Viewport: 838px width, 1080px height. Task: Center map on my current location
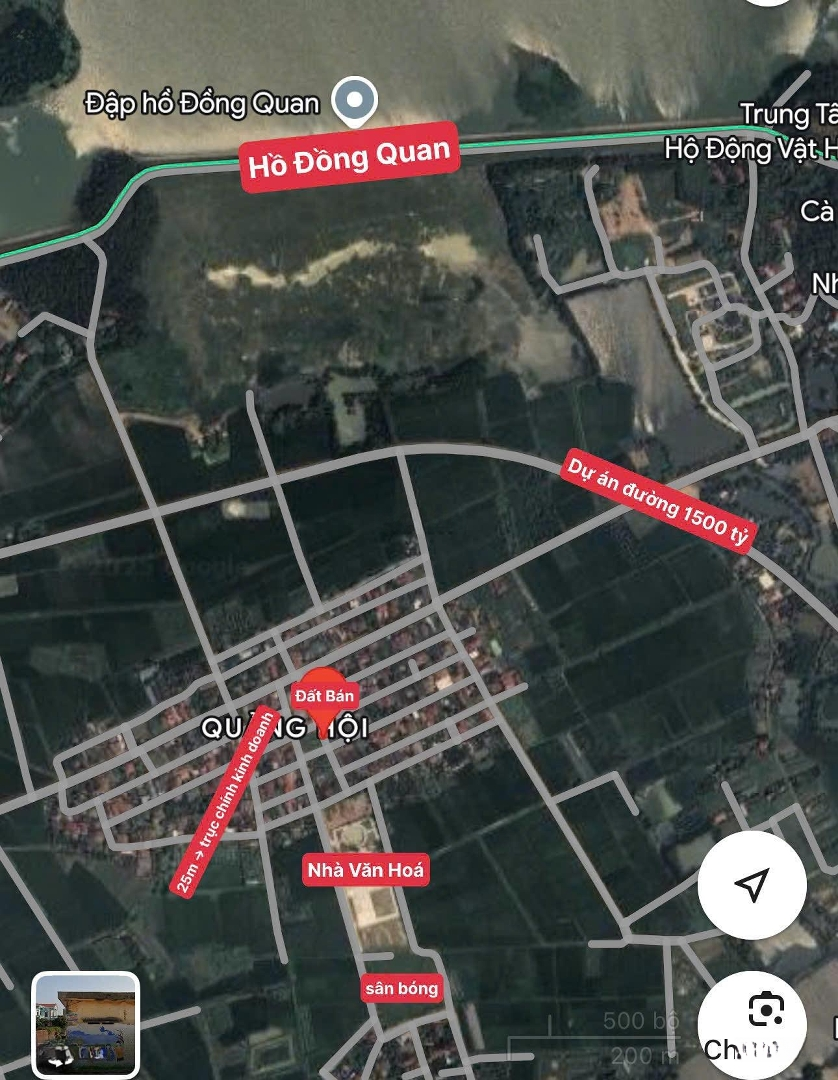coord(751,884)
